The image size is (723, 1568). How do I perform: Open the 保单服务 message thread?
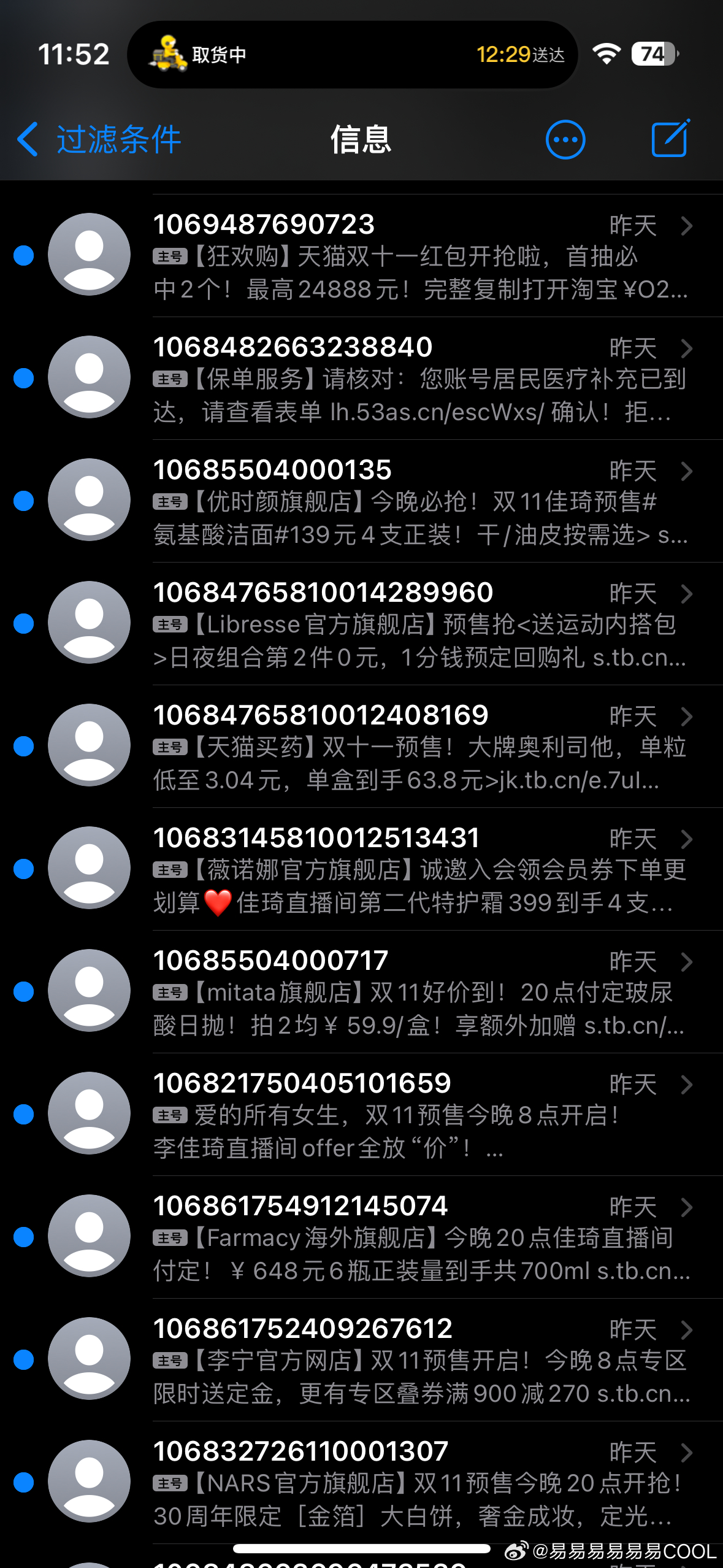pyautogui.click(x=362, y=379)
